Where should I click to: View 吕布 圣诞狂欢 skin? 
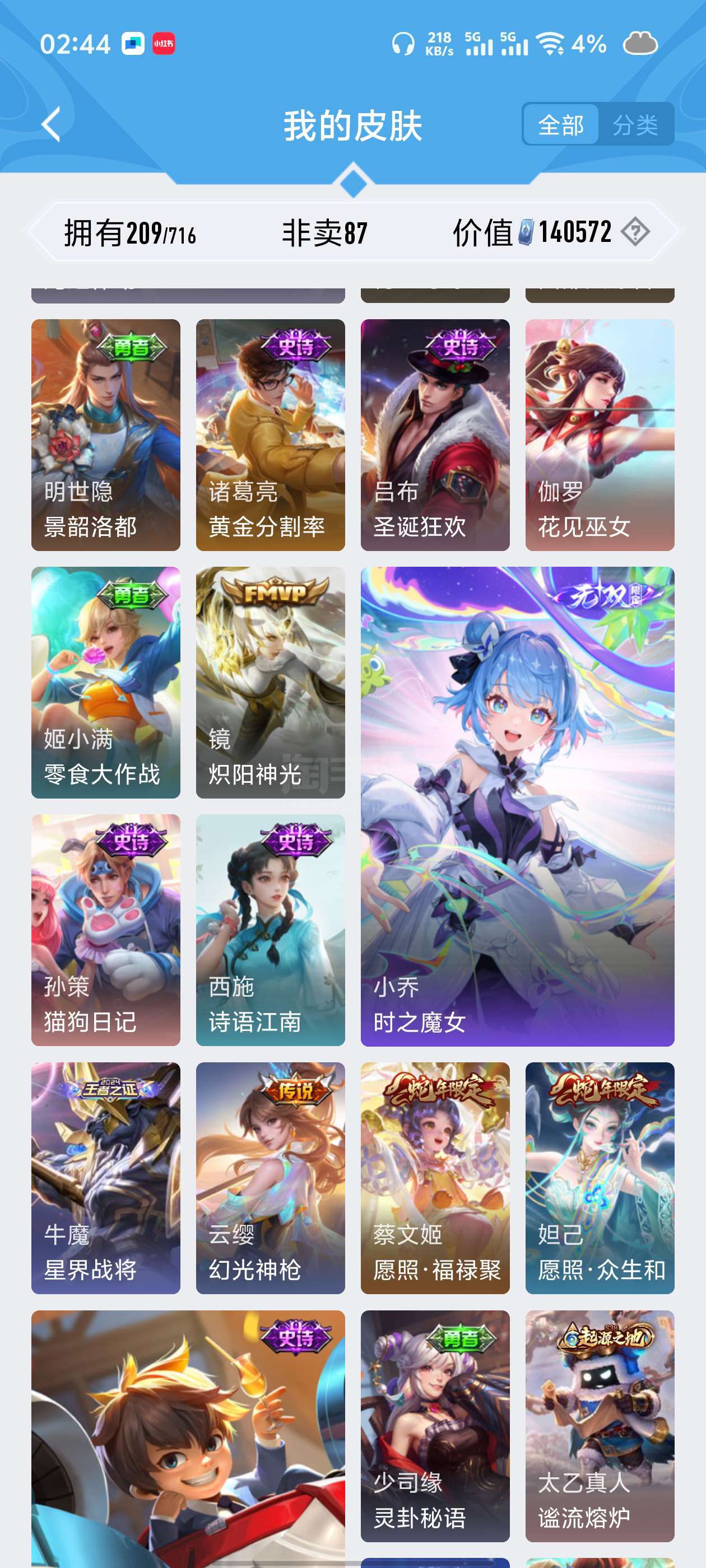(435, 435)
